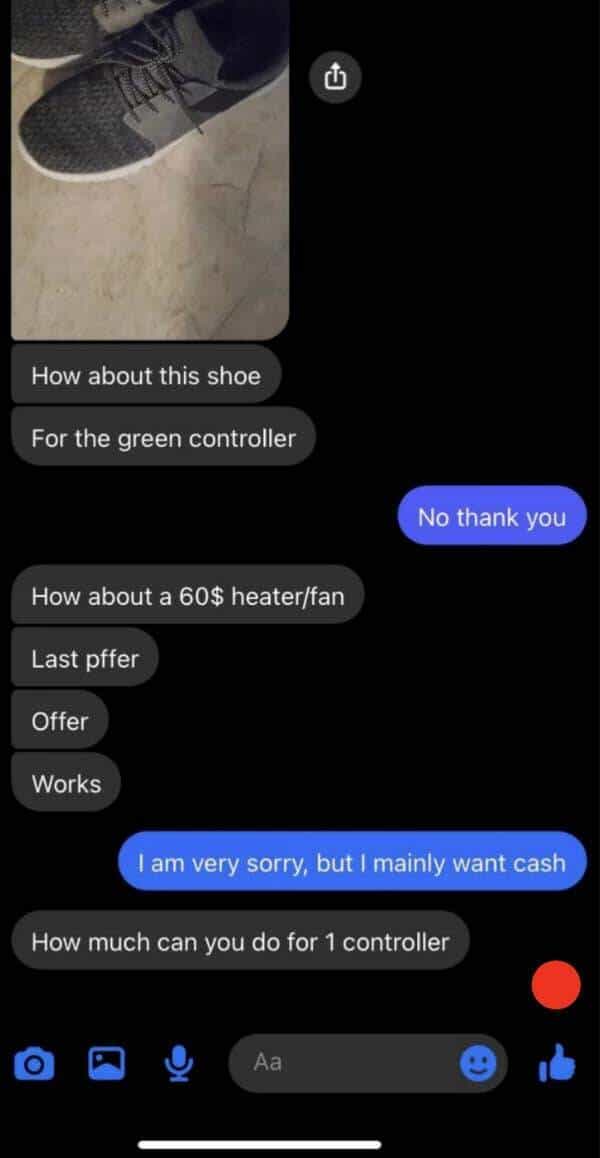Viewport: 600px width, 1158px height.
Task: Send a thumbs-up like
Action: [x=557, y=1062]
